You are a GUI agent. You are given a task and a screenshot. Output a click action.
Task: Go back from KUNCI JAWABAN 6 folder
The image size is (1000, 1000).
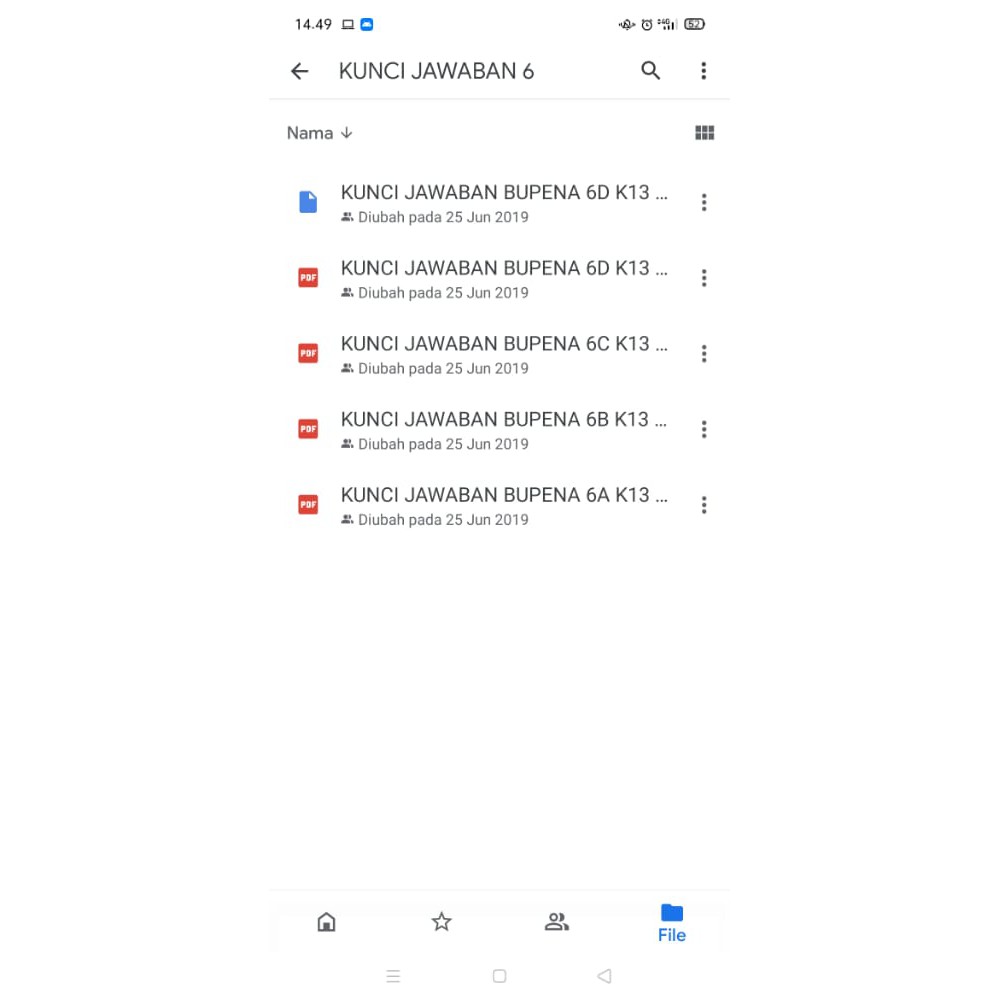point(299,71)
